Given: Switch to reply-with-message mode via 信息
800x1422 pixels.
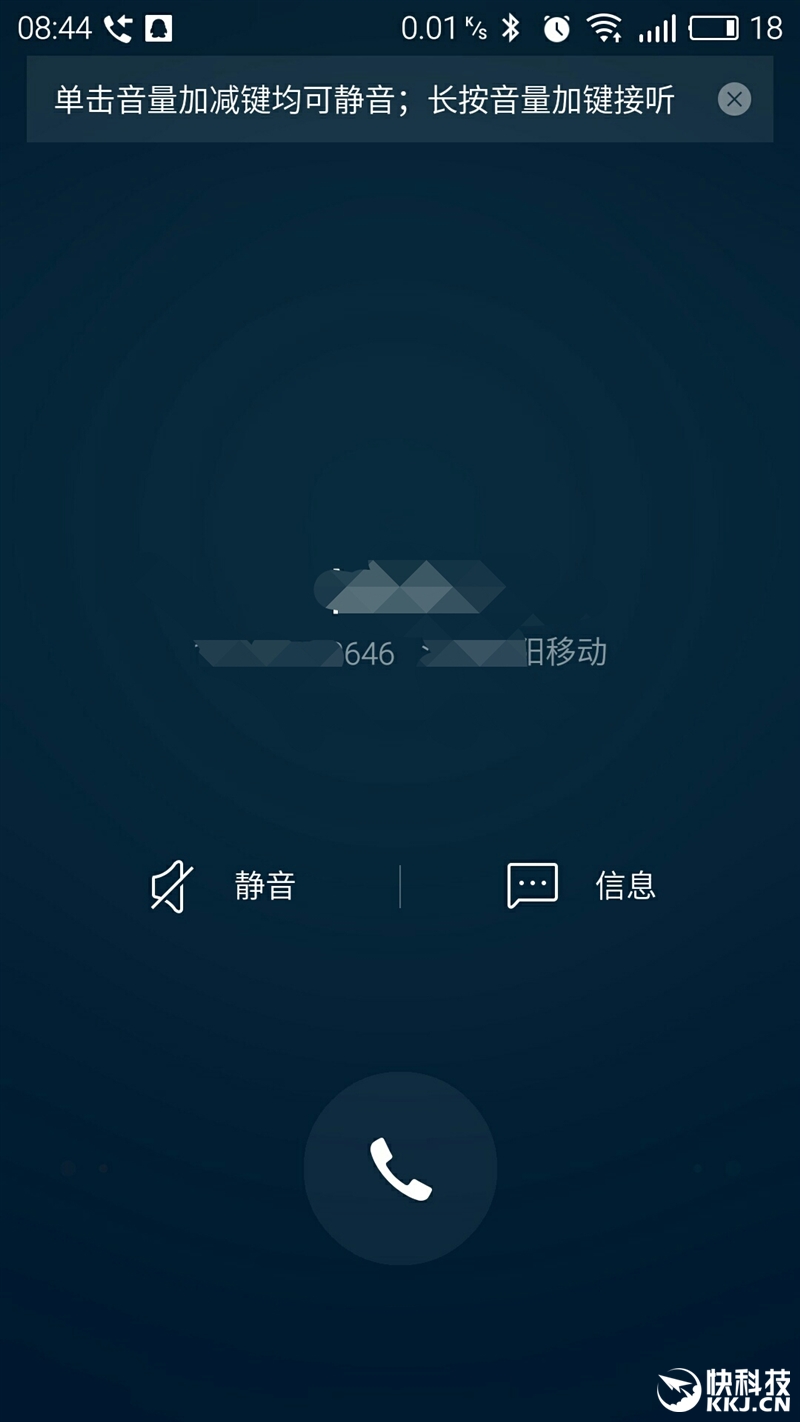Looking at the screenshot, I should [625, 885].
